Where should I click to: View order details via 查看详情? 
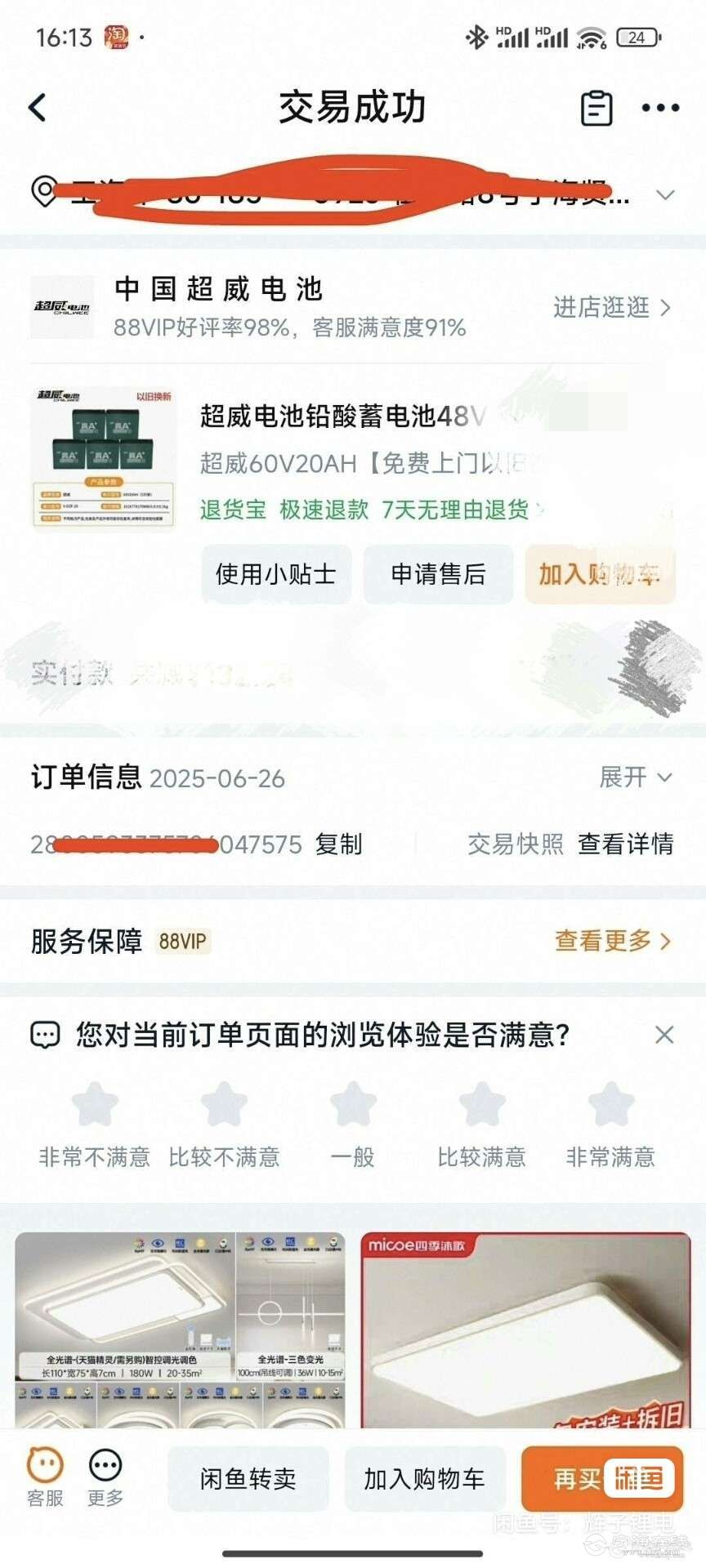click(626, 844)
